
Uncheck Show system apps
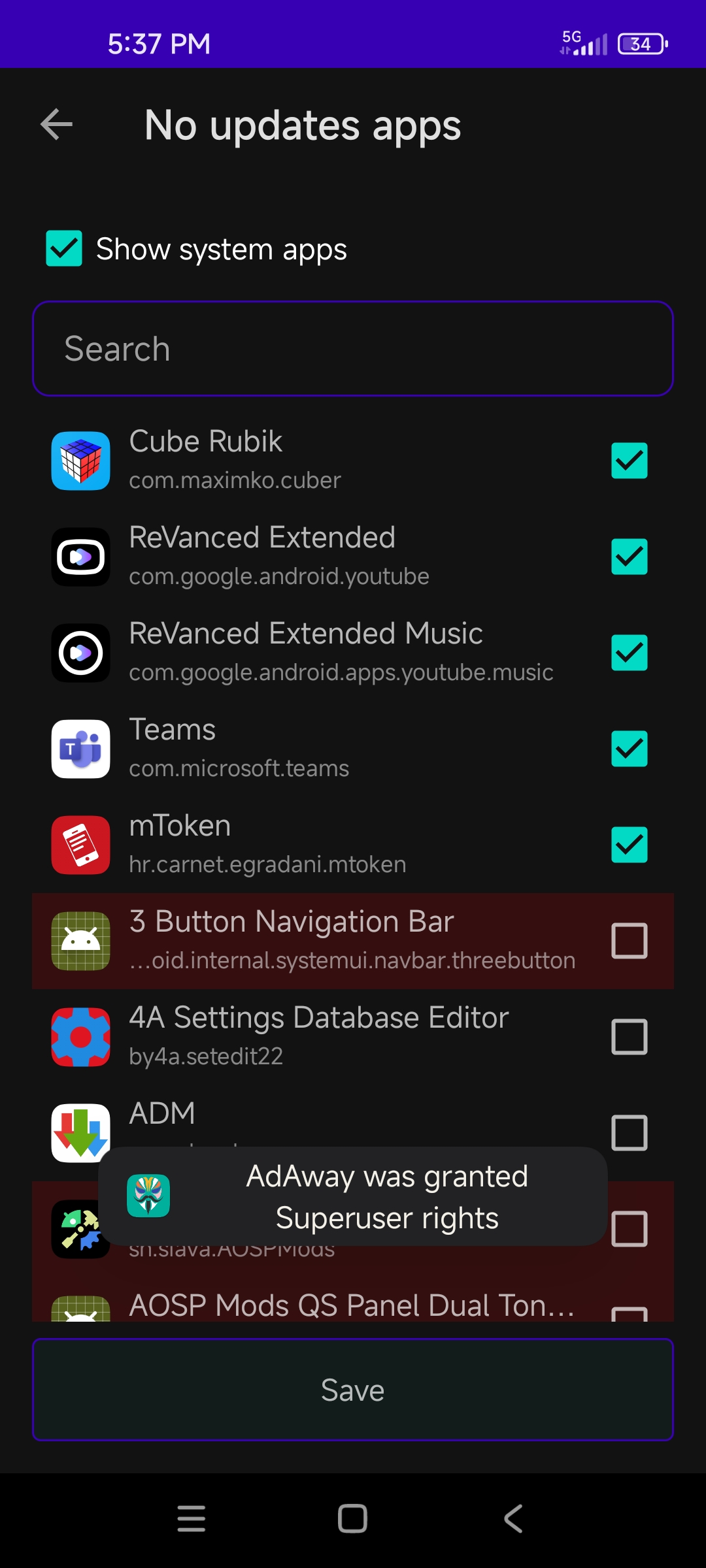[x=64, y=248]
